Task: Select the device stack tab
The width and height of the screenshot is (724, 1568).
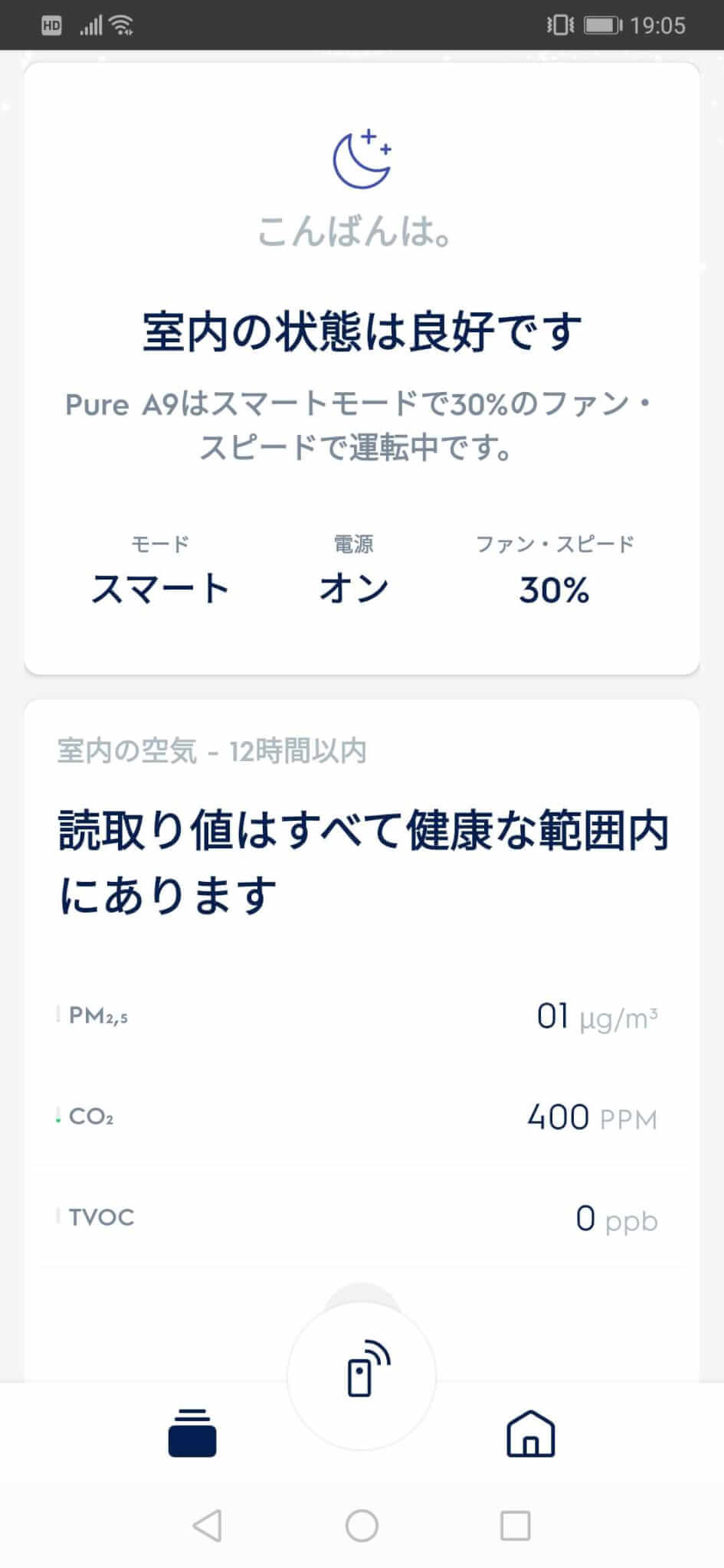Action: click(x=192, y=1432)
